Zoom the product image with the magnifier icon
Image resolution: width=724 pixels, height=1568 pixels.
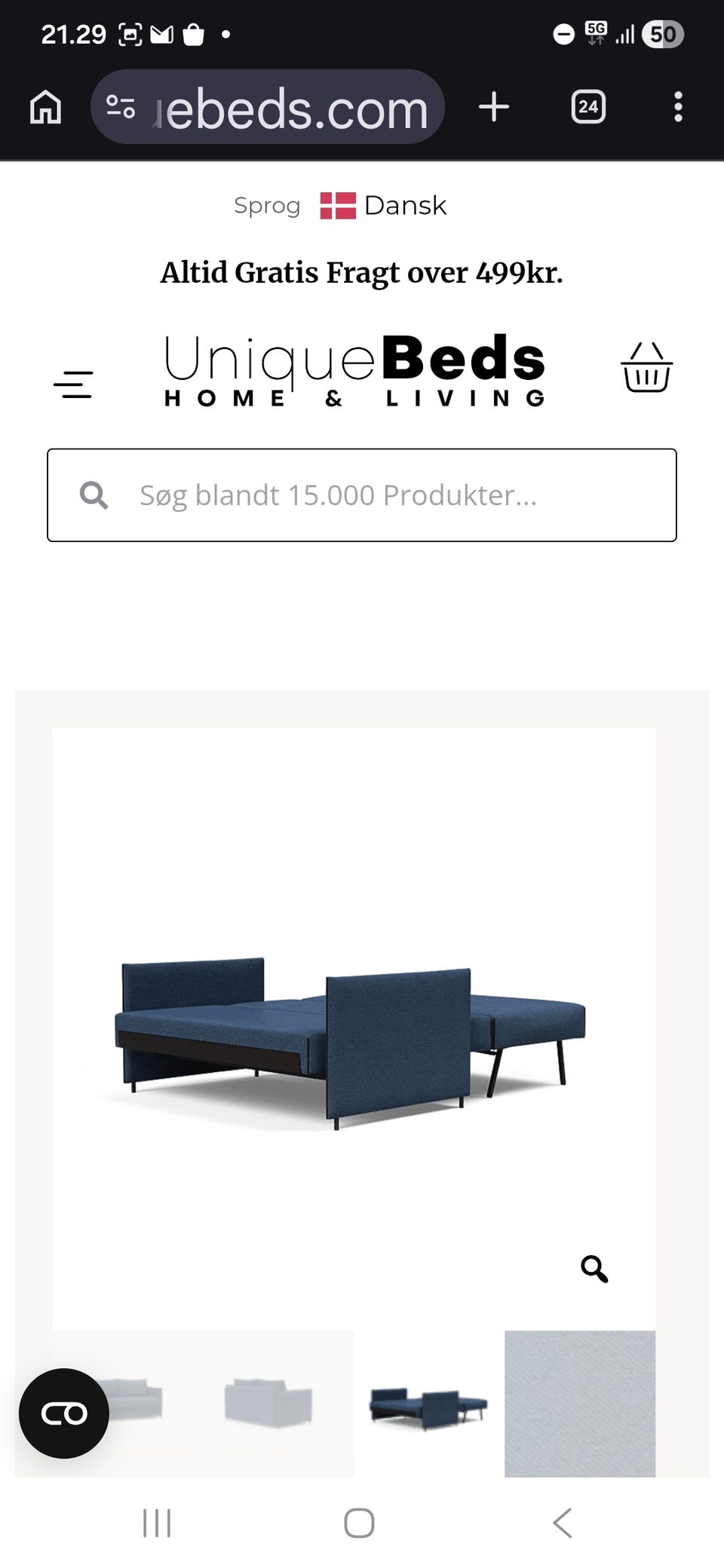pyautogui.click(x=594, y=1269)
